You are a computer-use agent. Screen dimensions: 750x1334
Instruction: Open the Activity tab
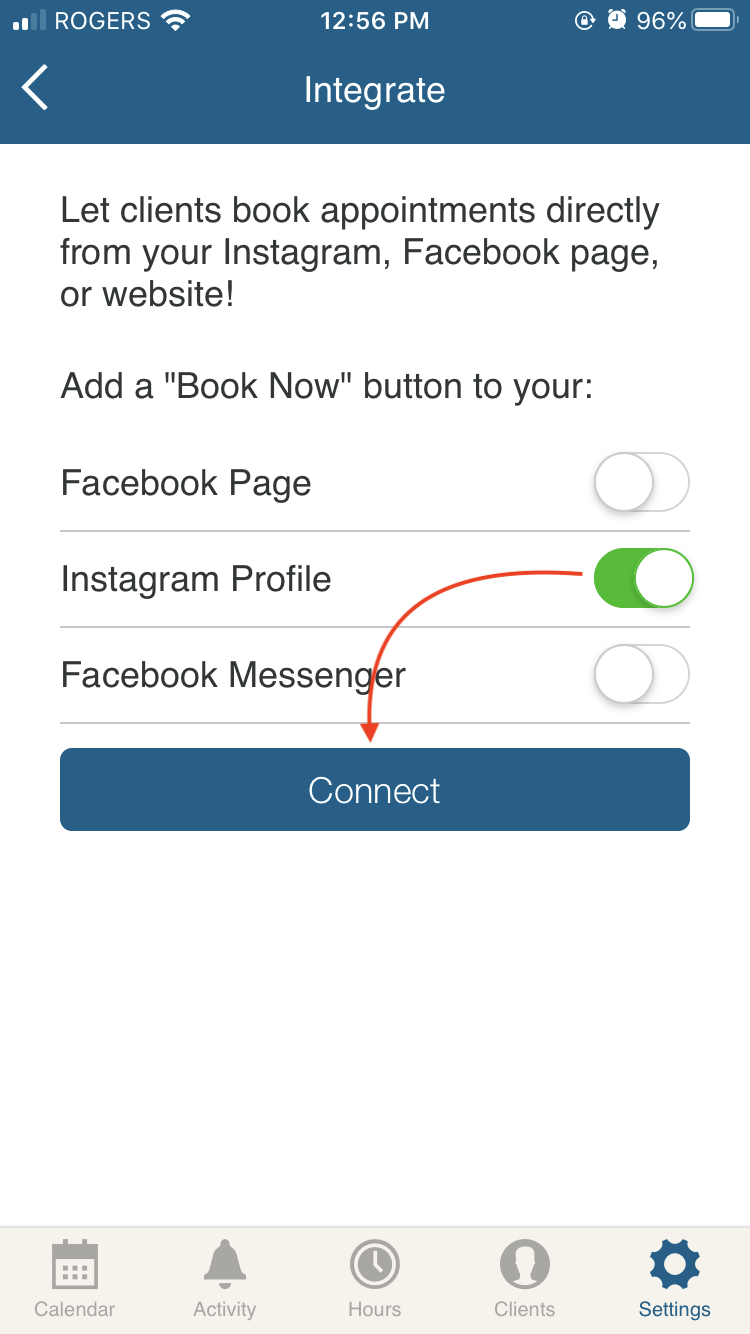225,1279
